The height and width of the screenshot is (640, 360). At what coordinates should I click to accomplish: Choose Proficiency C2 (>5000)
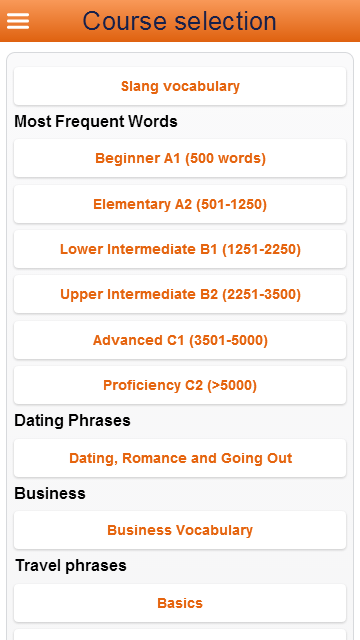pos(180,385)
